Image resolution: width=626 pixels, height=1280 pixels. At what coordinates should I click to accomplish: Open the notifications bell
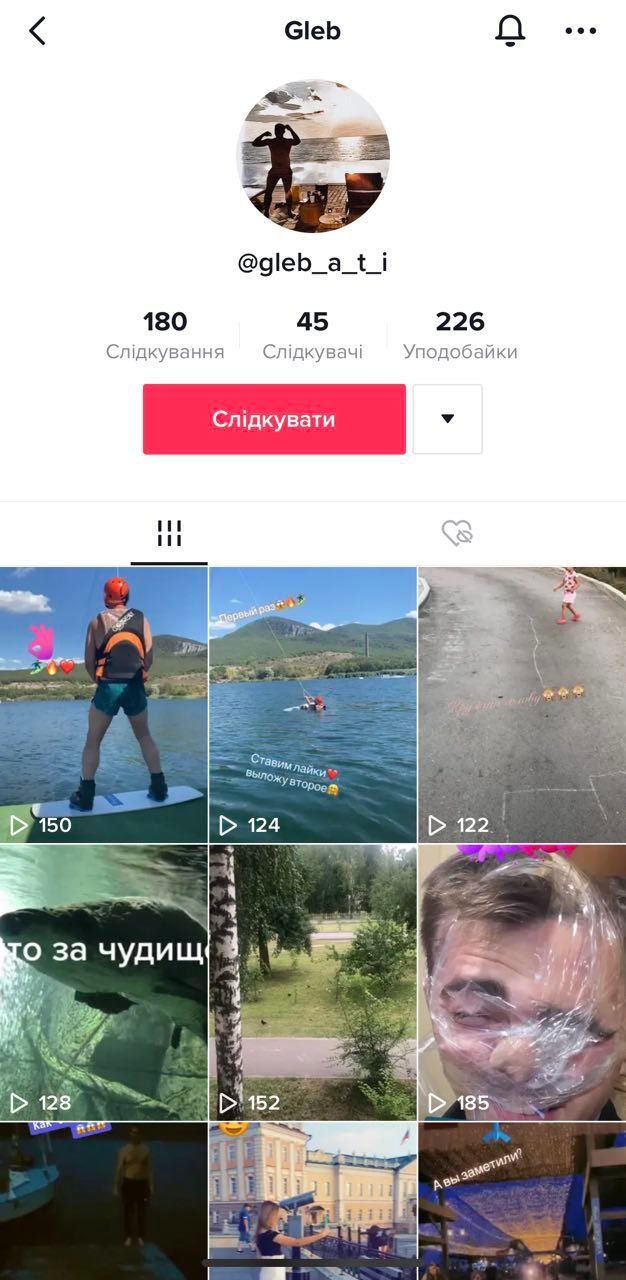point(510,31)
